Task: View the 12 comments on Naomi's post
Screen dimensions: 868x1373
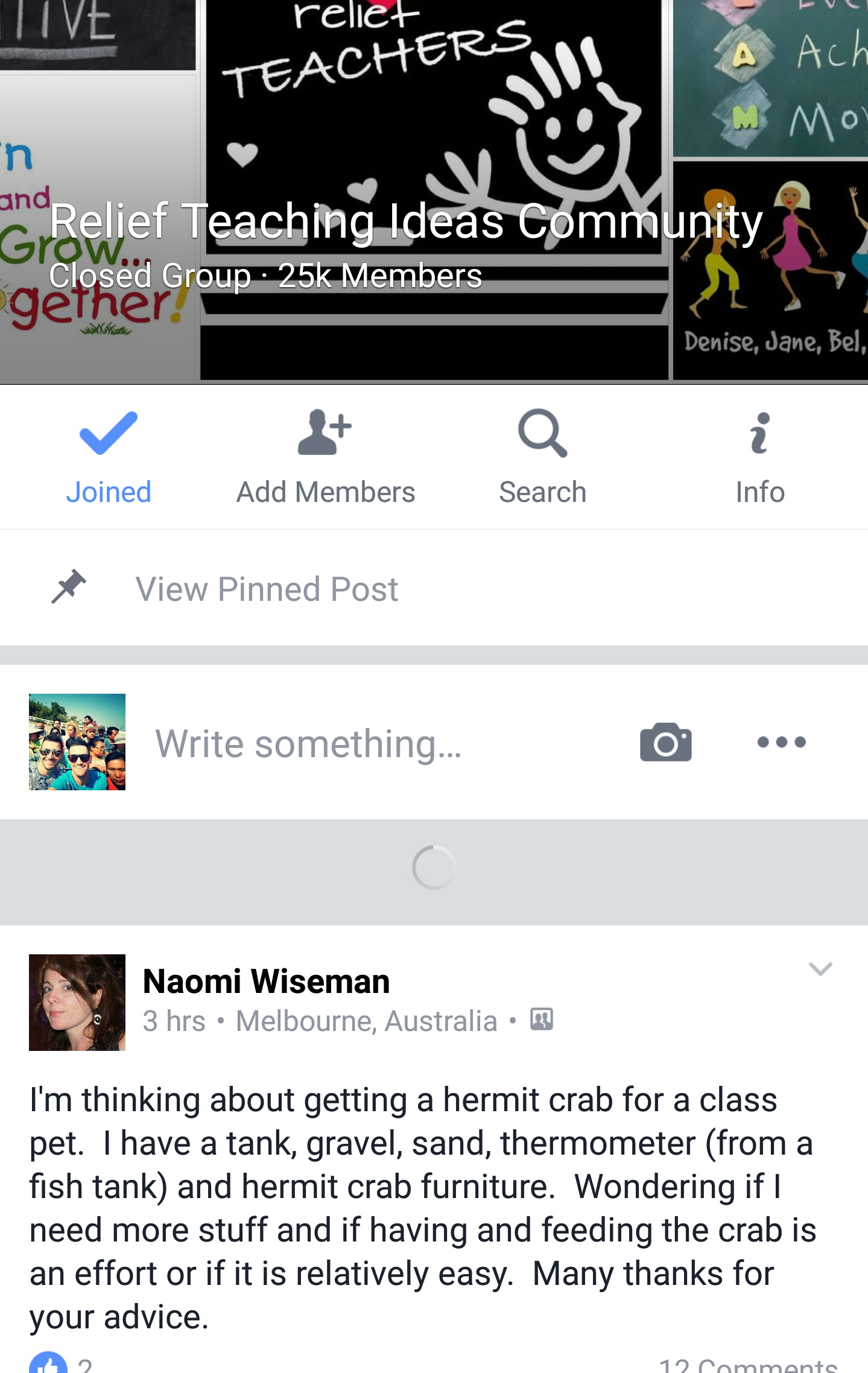Action: [x=748, y=1365]
